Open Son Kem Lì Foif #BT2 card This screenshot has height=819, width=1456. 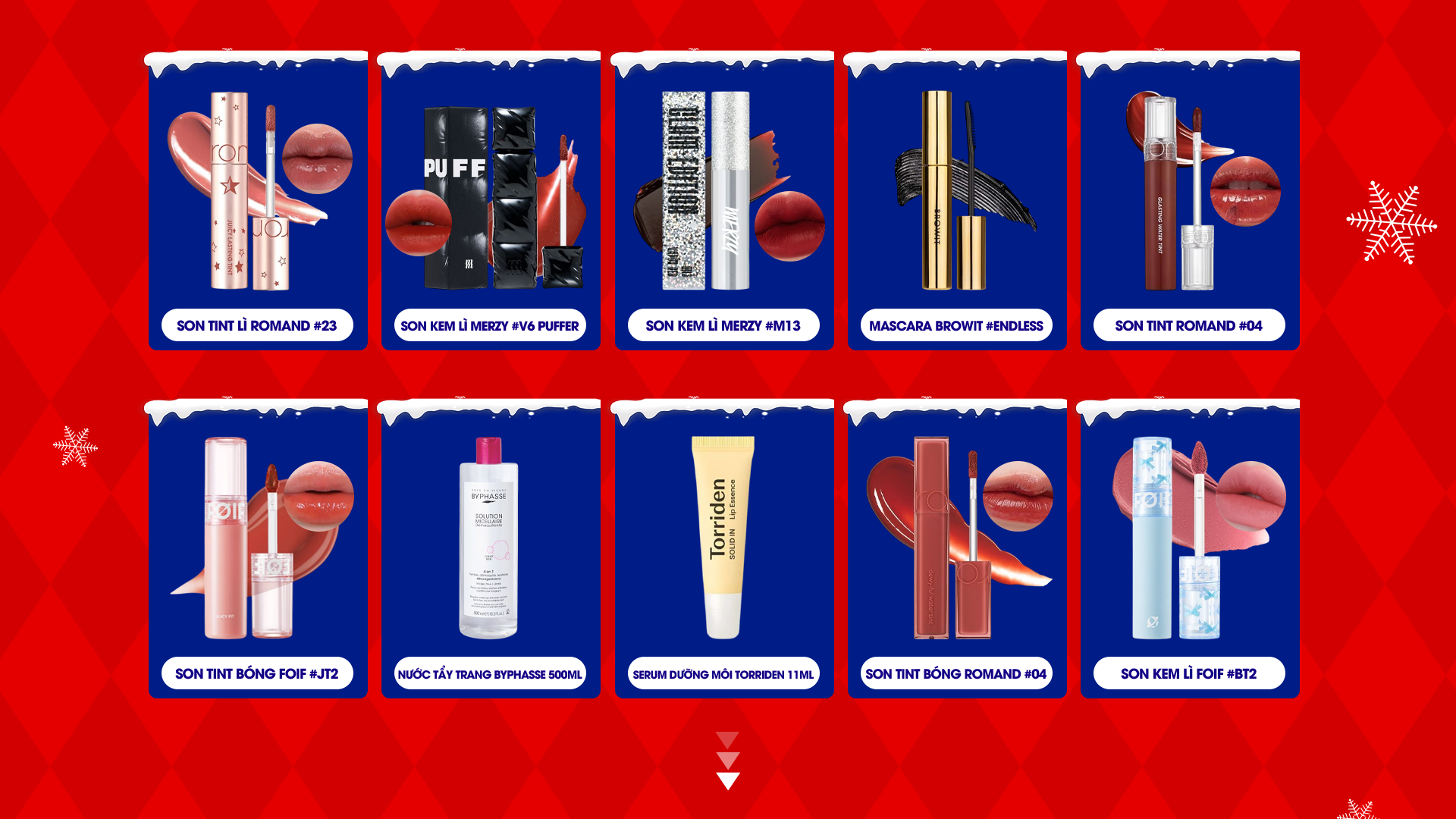(x=1189, y=548)
